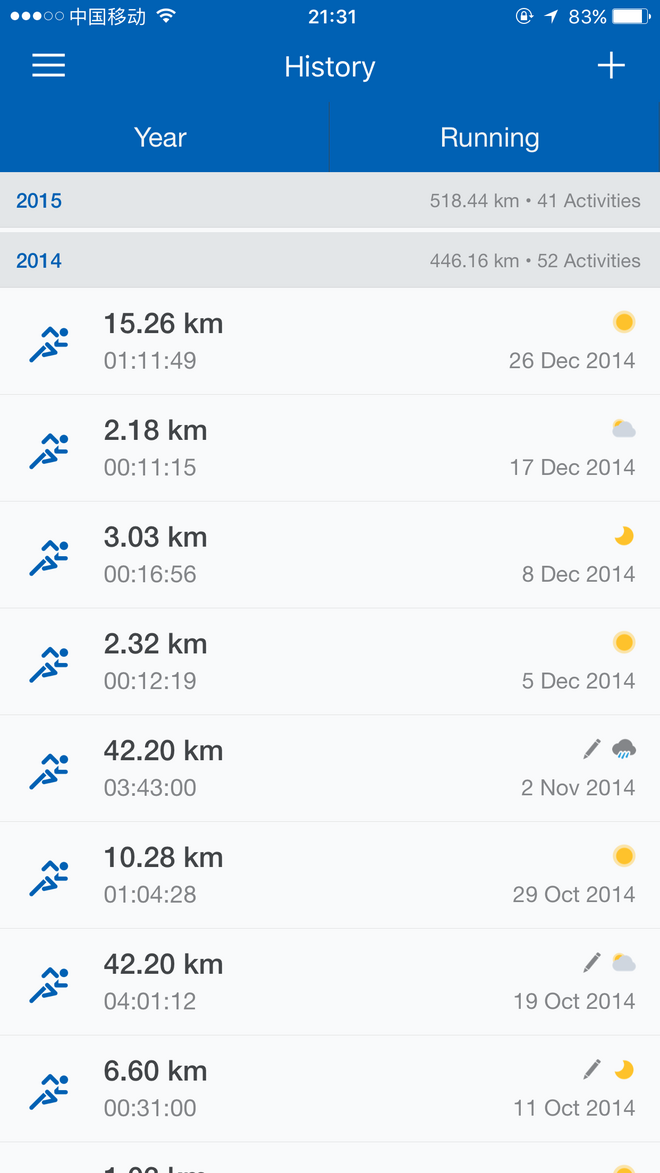Screen dimensions: 660x1173
Task: View the 10.28 km run from 29 Oct 2014
Action: 330,877
